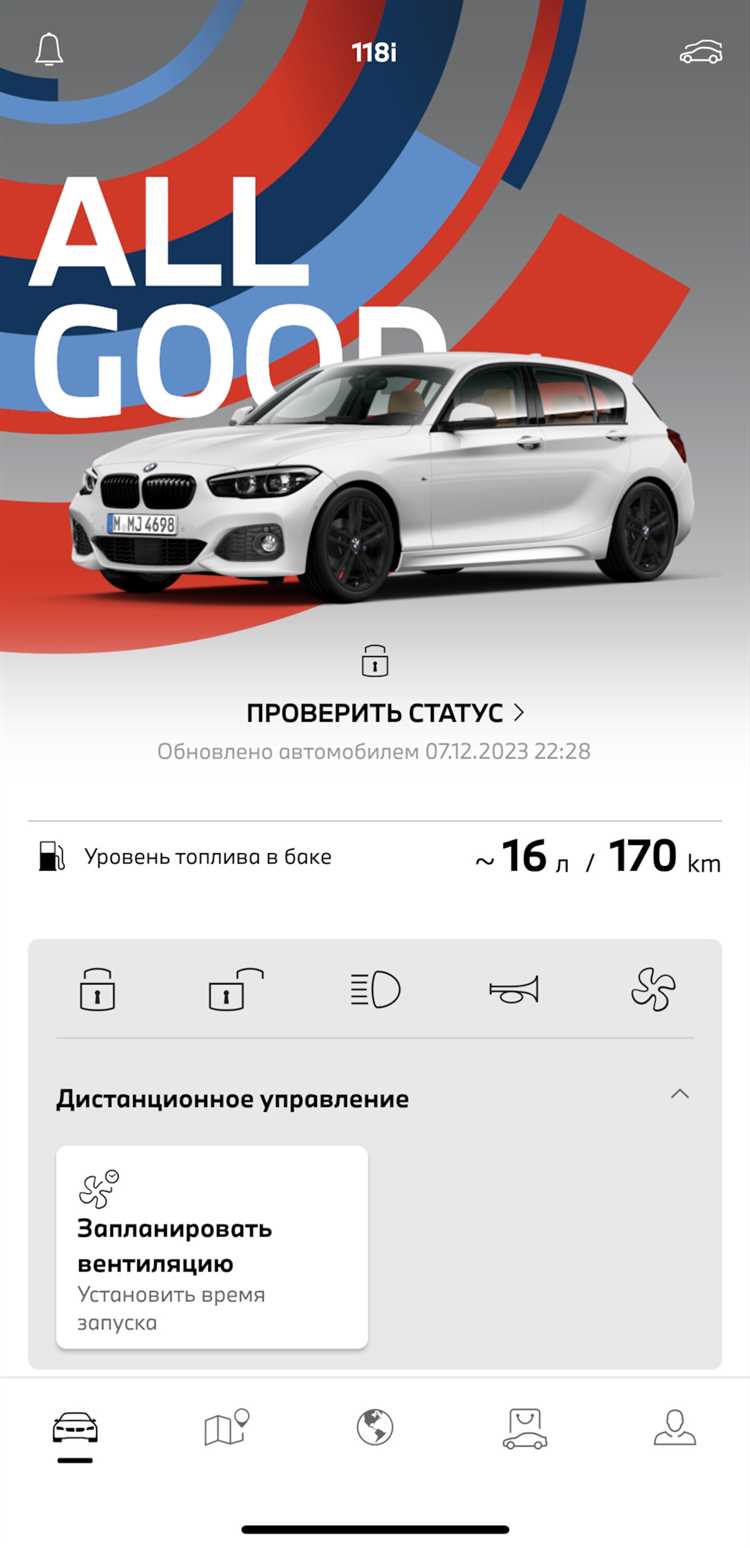750x1548 pixels.
Task: Open the globe tab
Action: point(375,1427)
